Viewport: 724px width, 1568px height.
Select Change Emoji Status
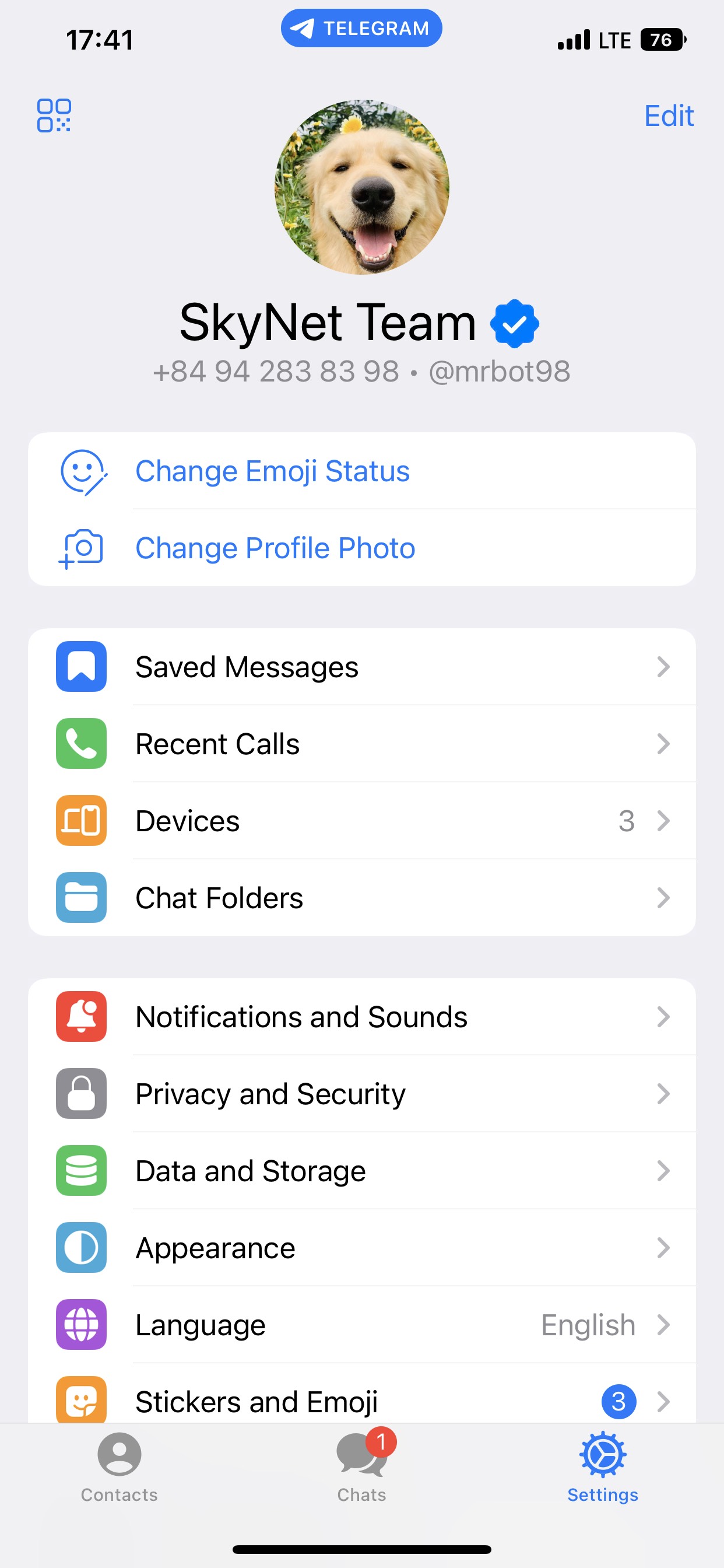pyautogui.click(x=272, y=471)
